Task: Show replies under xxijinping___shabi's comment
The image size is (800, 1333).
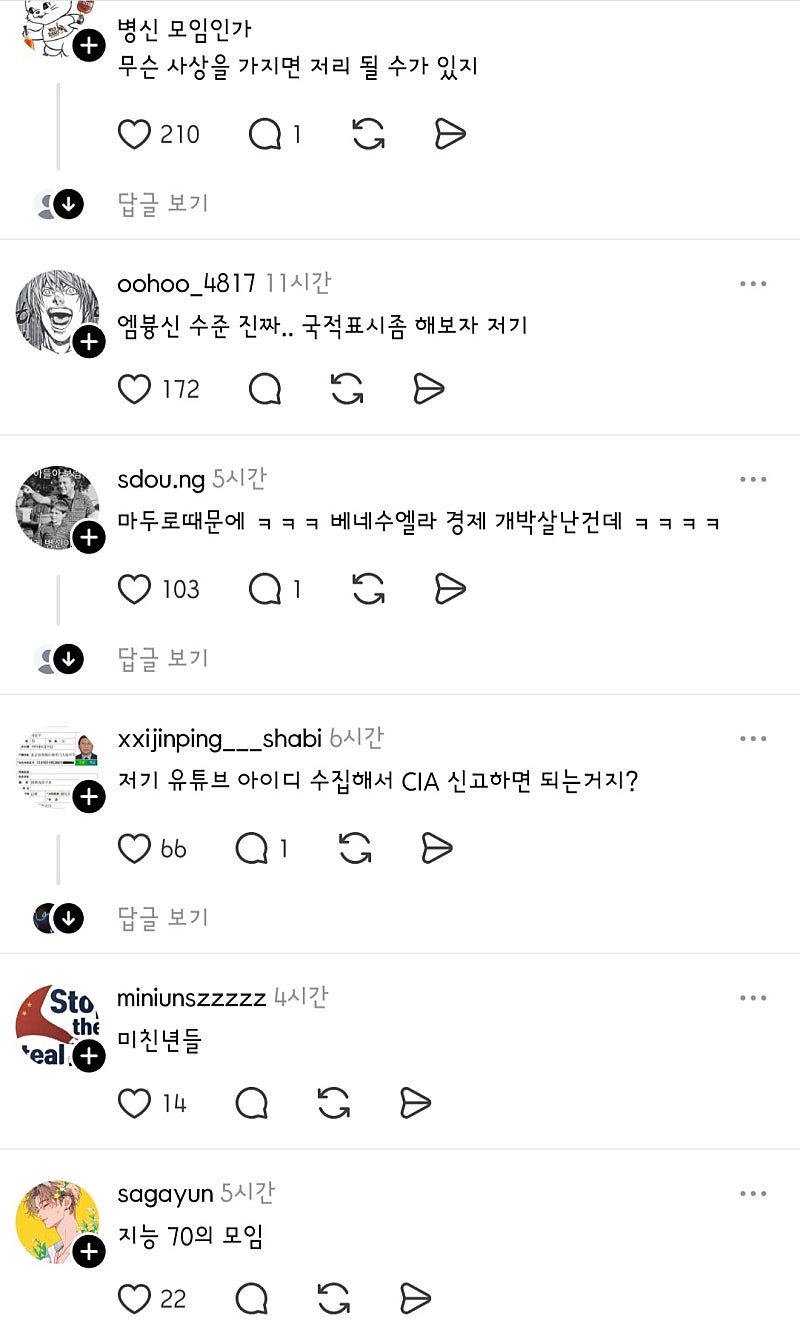Action: pyautogui.click(x=163, y=917)
